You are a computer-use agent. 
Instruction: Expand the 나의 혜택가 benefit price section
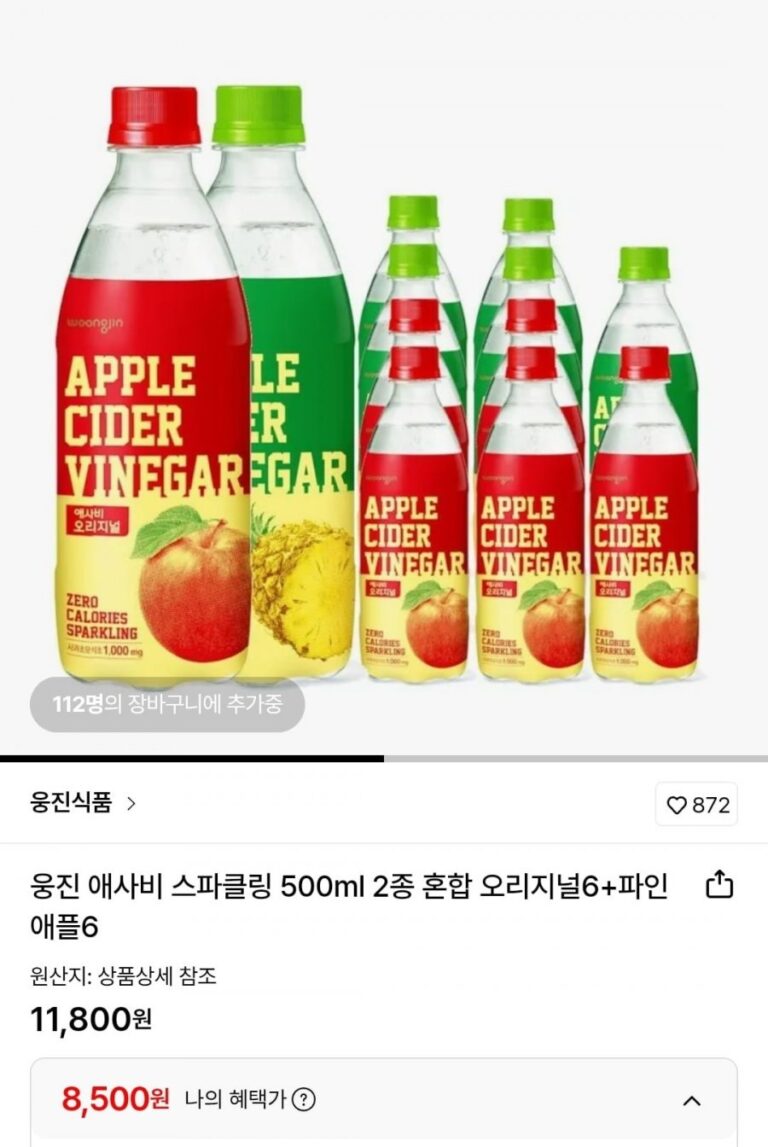691,1101
